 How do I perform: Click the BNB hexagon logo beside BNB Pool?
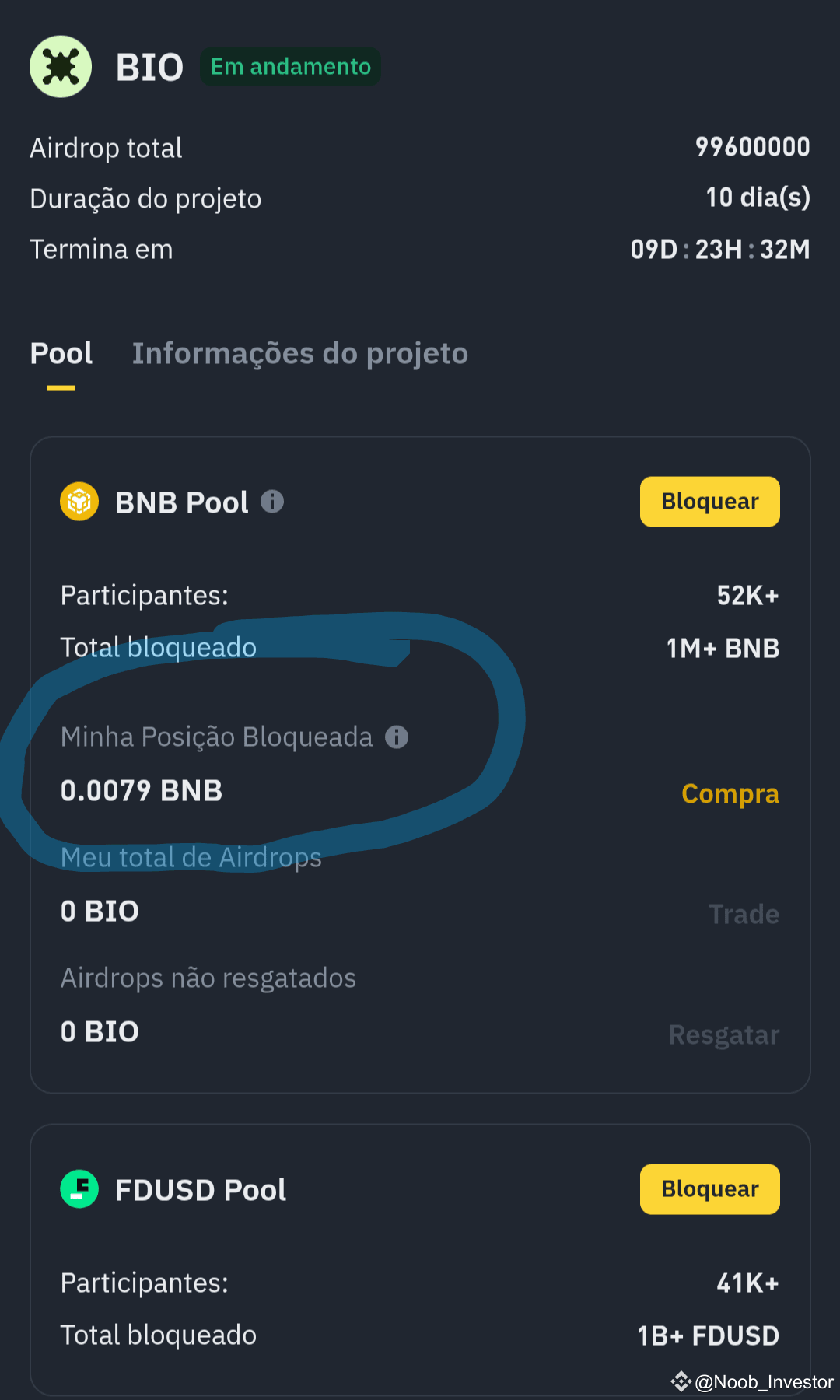pyautogui.click(x=79, y=501)
